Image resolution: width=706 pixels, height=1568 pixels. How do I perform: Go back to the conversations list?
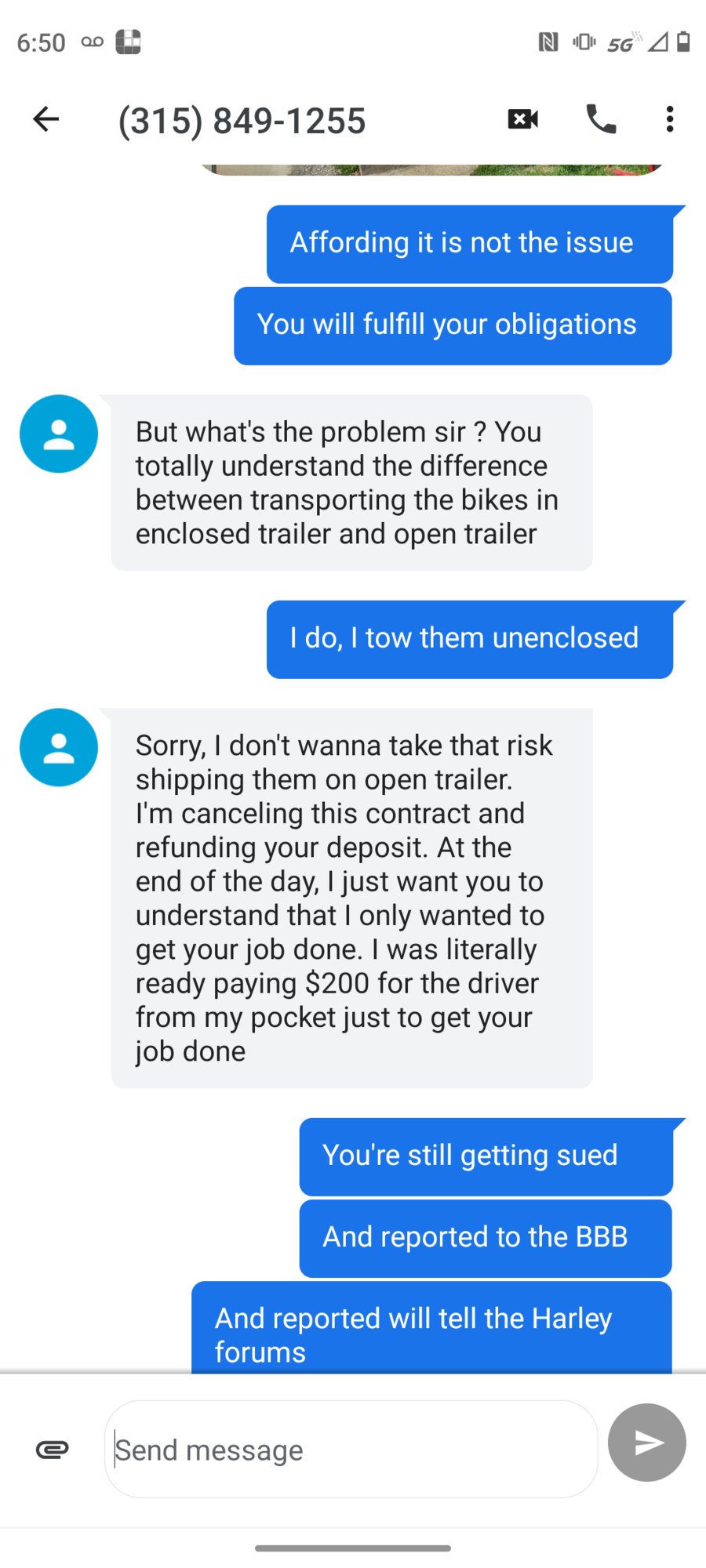(x=46, y=119)
